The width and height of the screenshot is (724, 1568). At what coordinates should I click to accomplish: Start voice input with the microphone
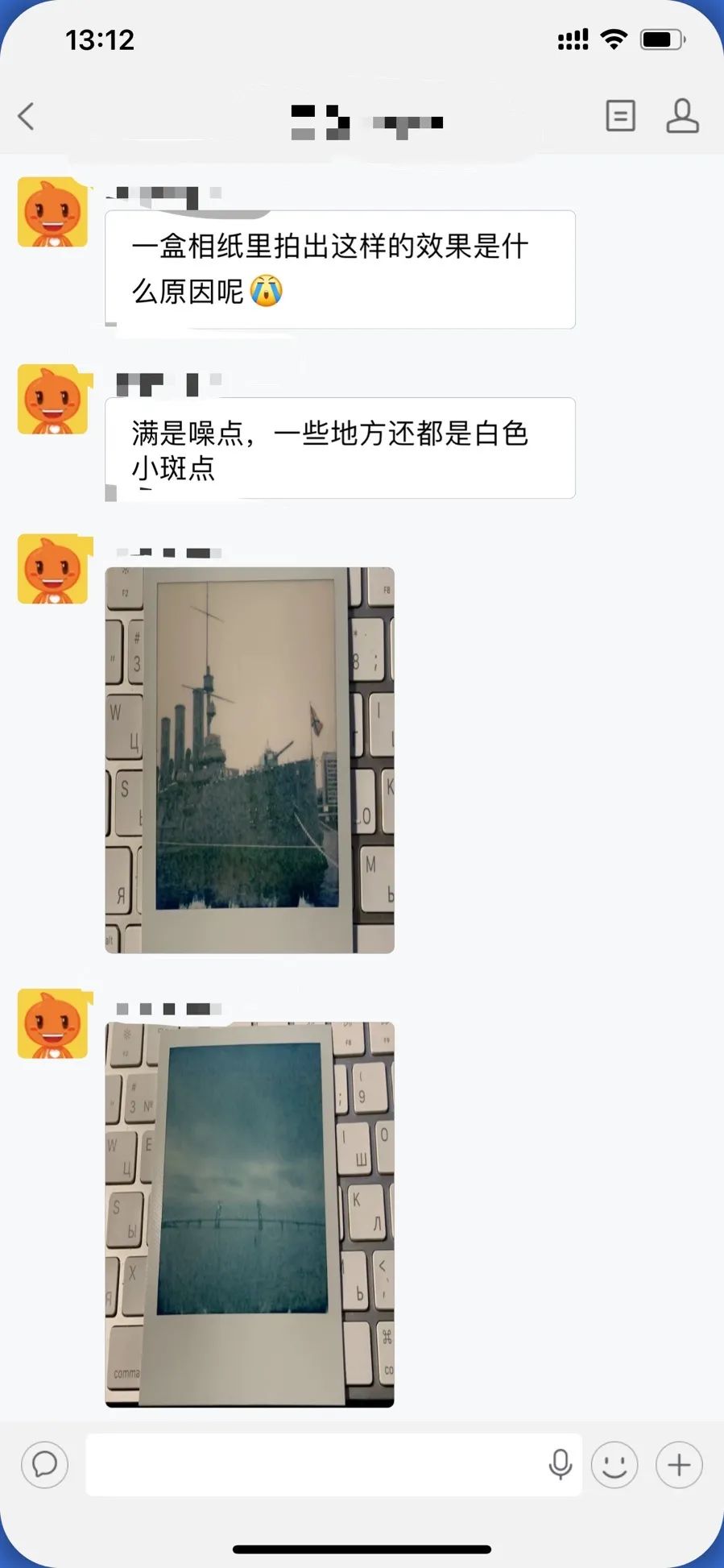coord(561,1464)
